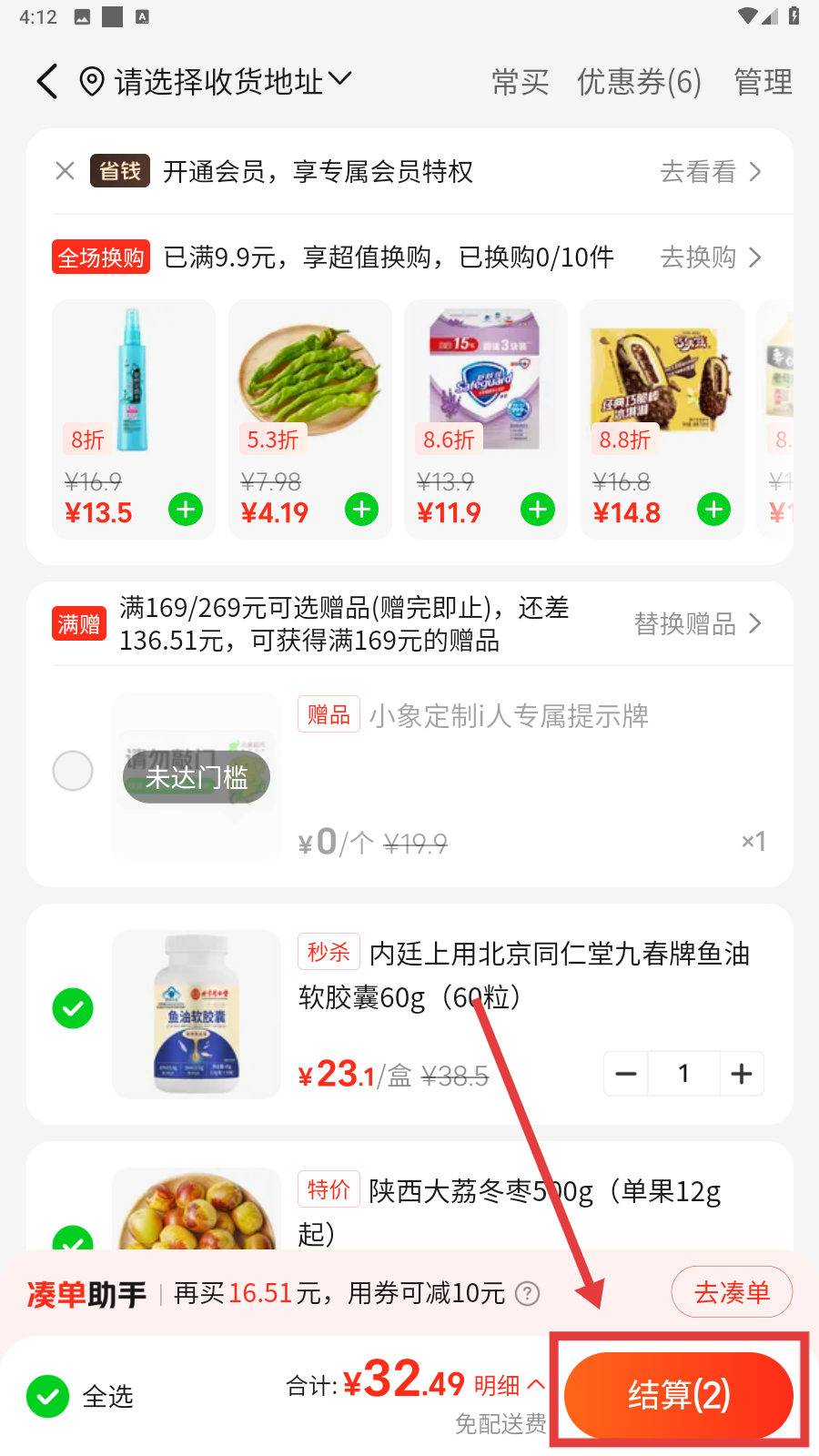Go to the 去换购 add-on deals

pos(710,258)
